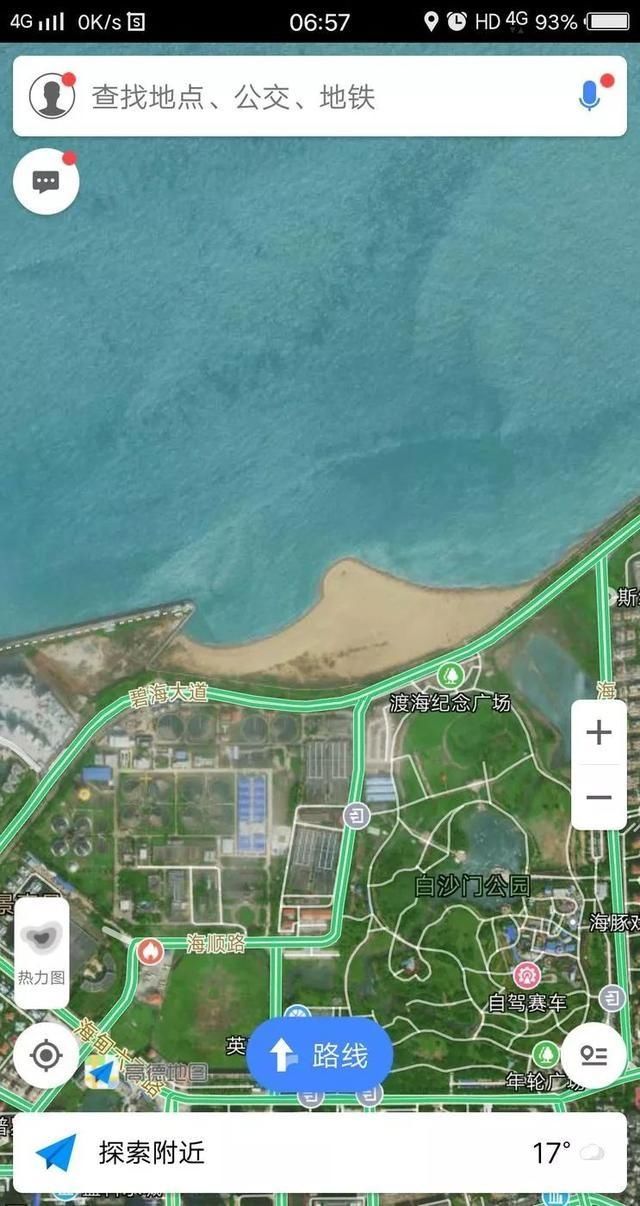Select the 渡海纪念广场 map marker
This screenshot has width=640, height=1206.
(450, 677)
